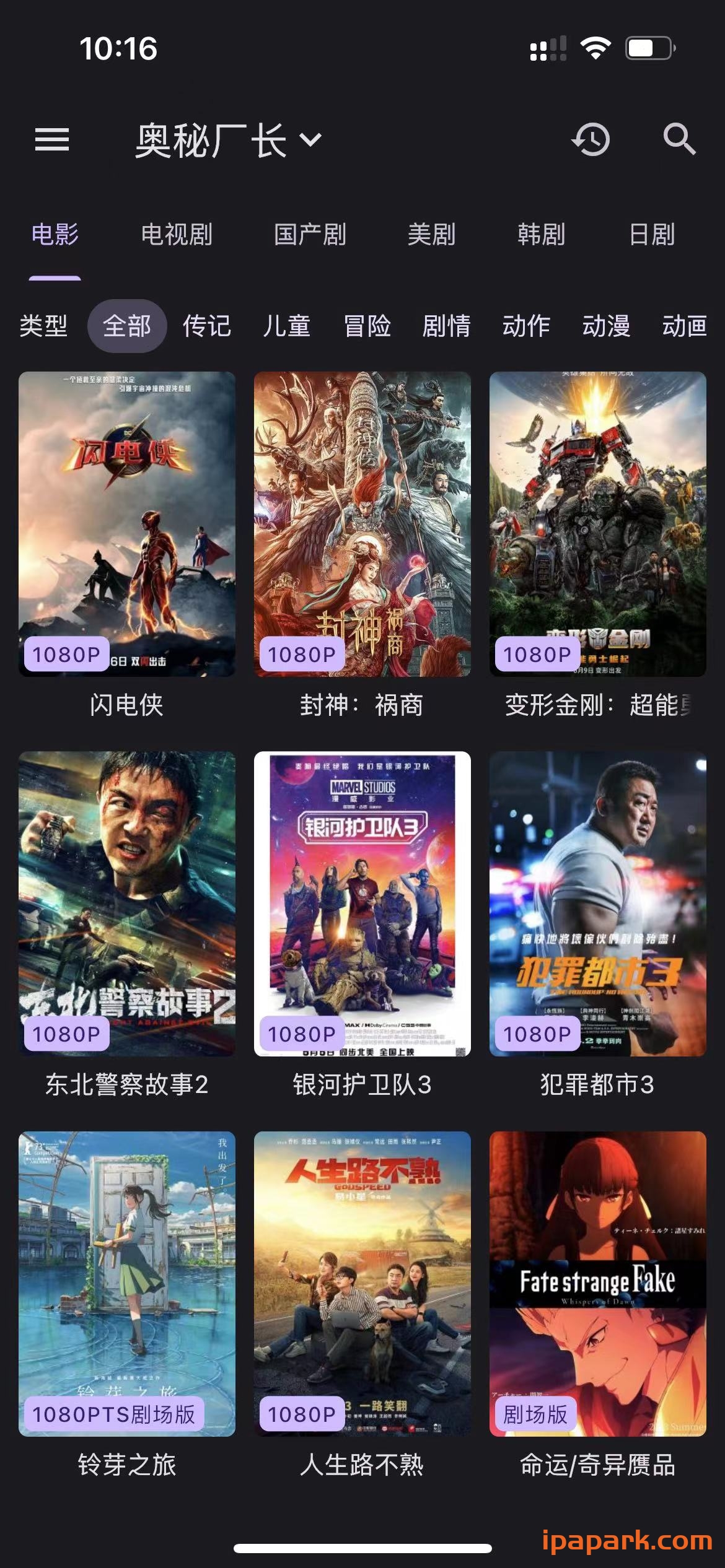Select the 日剧 category tab

(x=651, y=235)
